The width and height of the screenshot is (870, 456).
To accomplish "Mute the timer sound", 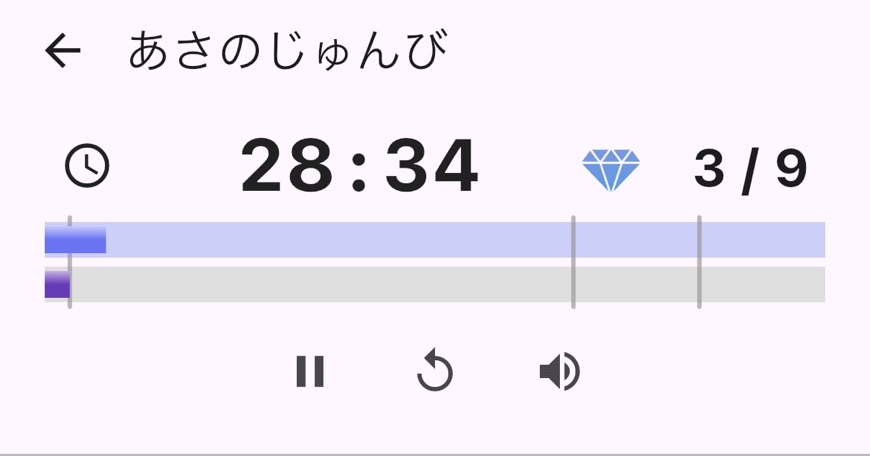I will click(559, 372).
